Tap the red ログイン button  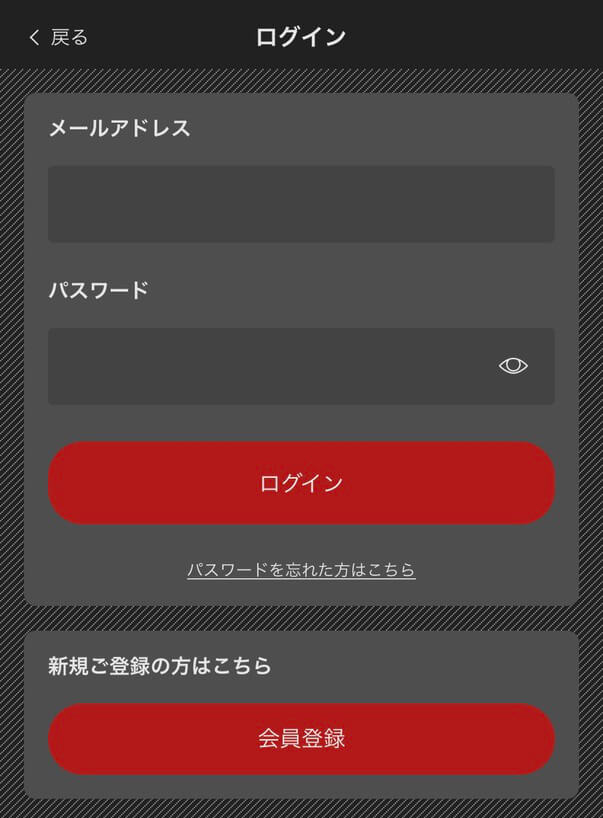click(x=300, y=483)
